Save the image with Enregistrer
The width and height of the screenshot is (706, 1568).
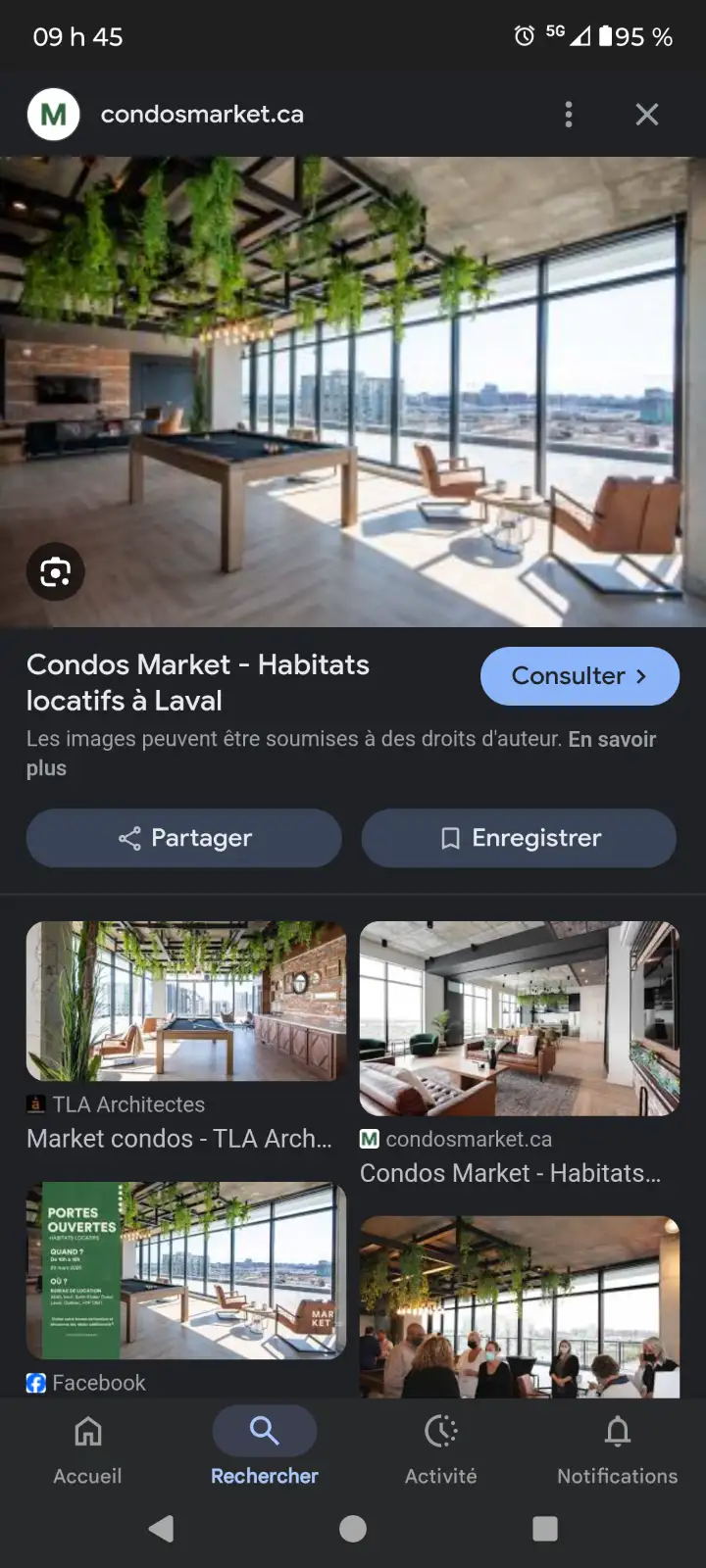pyautogui.click(x=519, y=838)
